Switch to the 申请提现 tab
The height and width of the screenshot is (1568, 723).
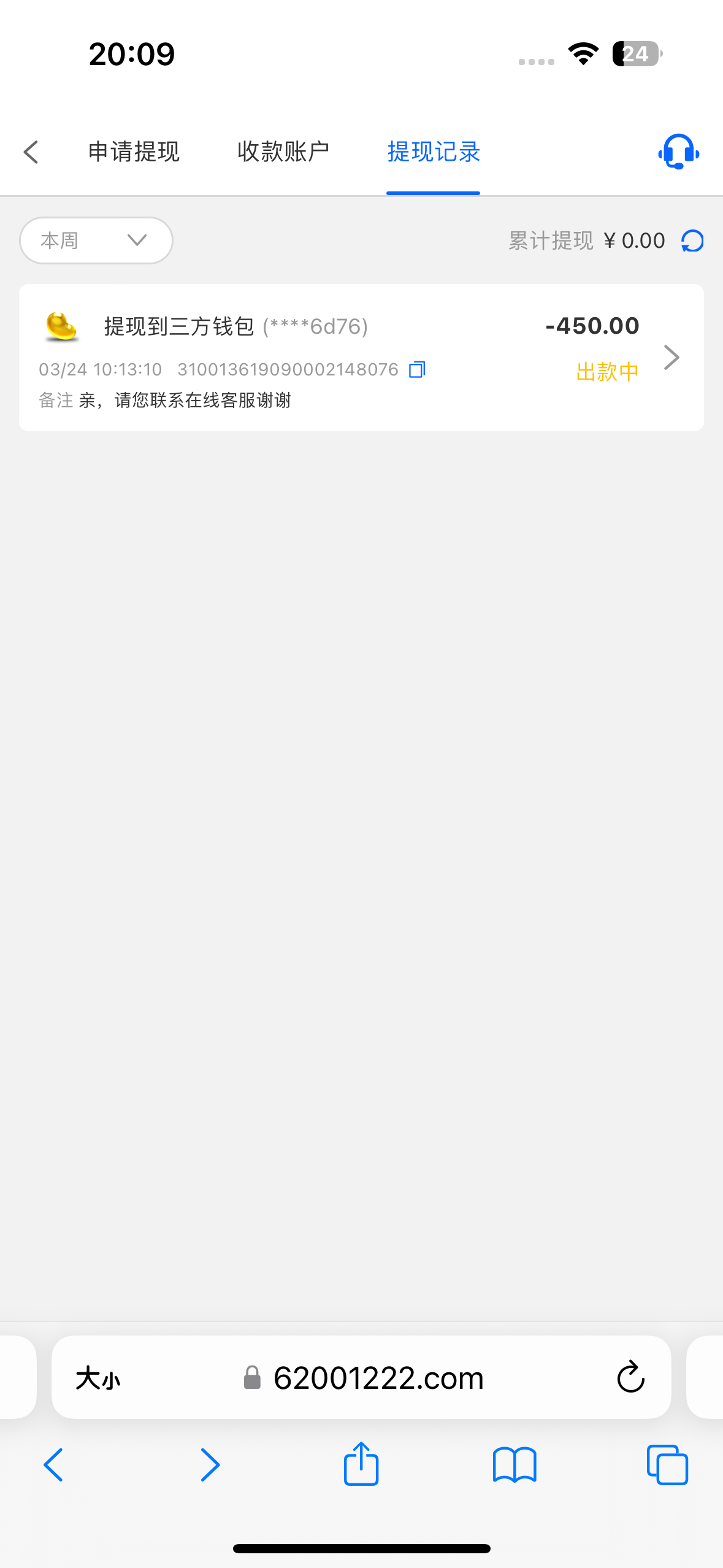tap(134, 152)
